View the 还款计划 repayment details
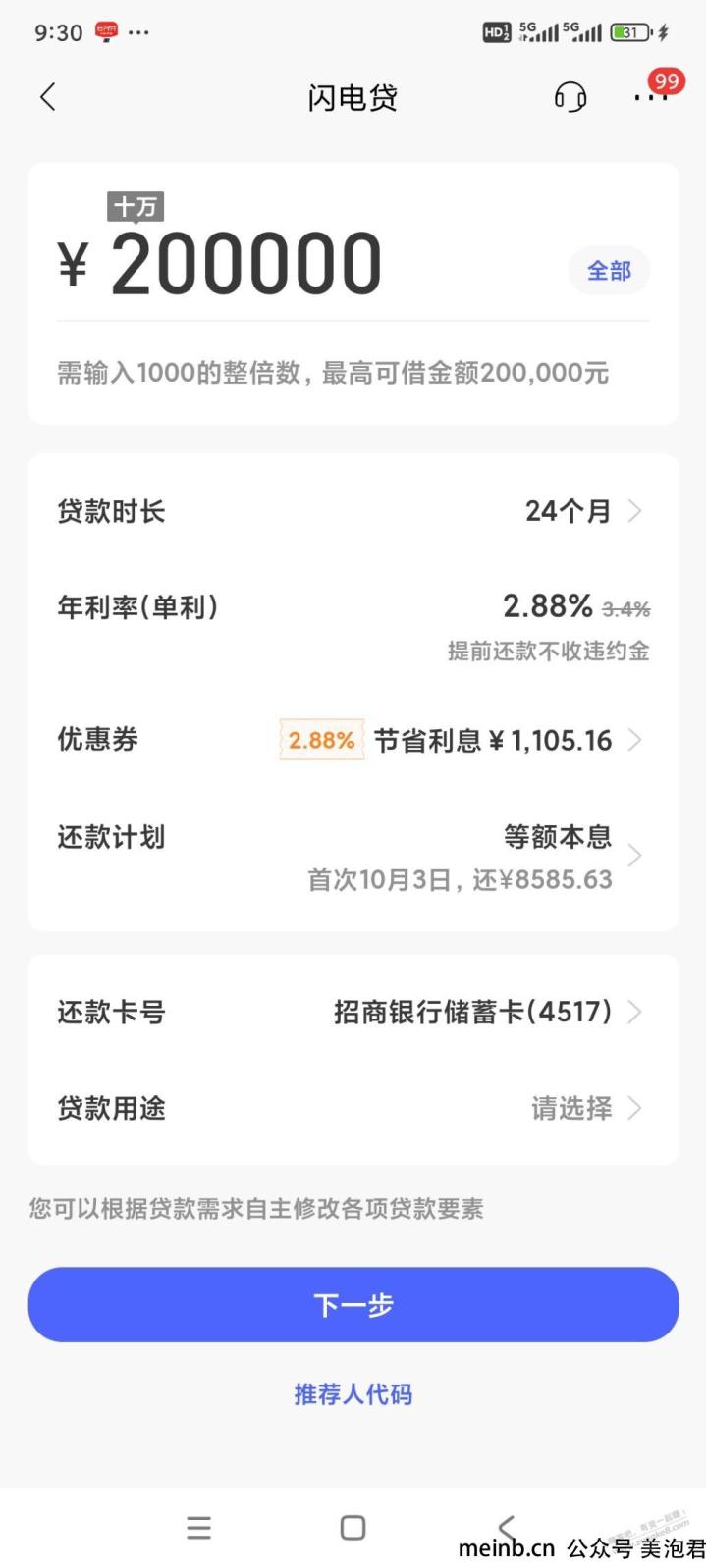Screen dimensions: 706x1568 pyautogui.click(x=353, y=857)
